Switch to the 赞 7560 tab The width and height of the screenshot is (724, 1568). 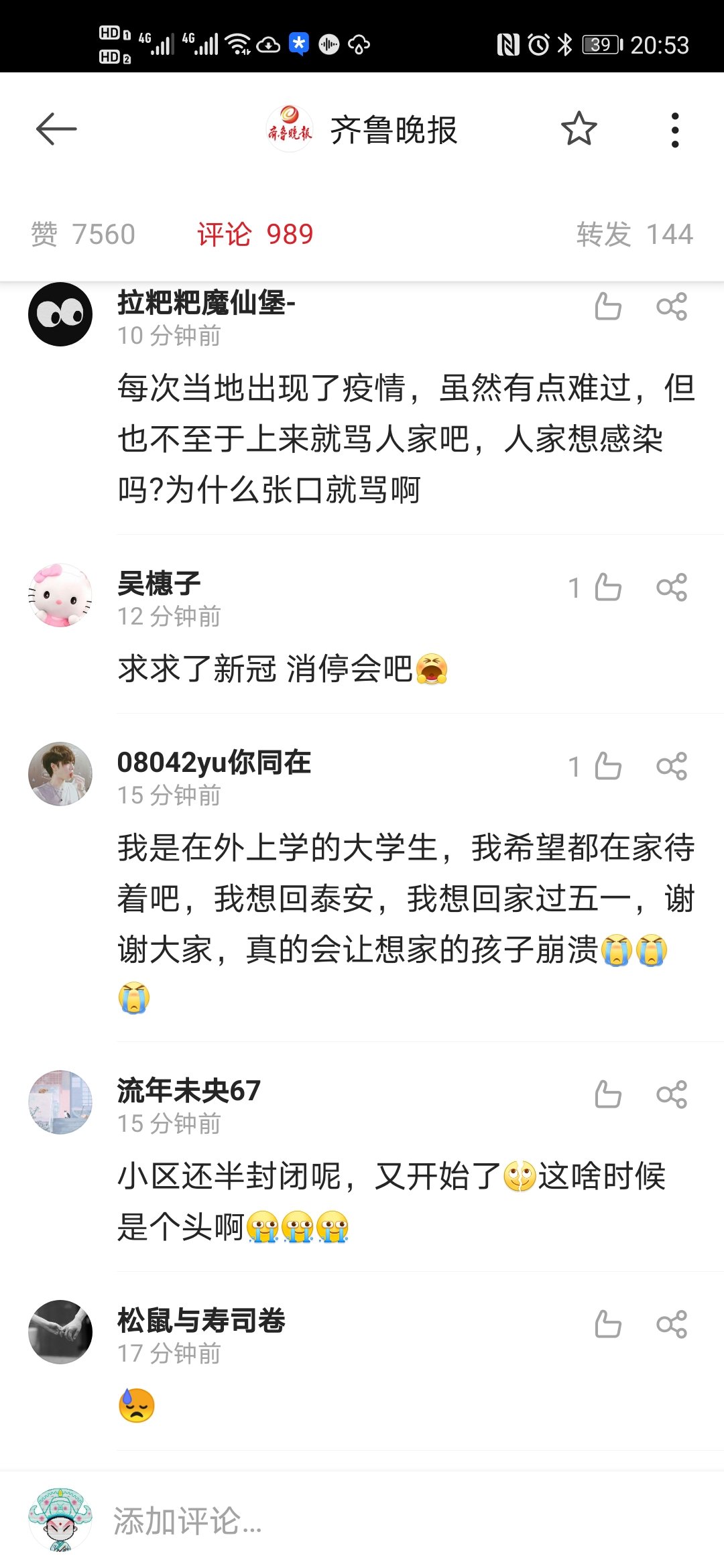(83, 235)
